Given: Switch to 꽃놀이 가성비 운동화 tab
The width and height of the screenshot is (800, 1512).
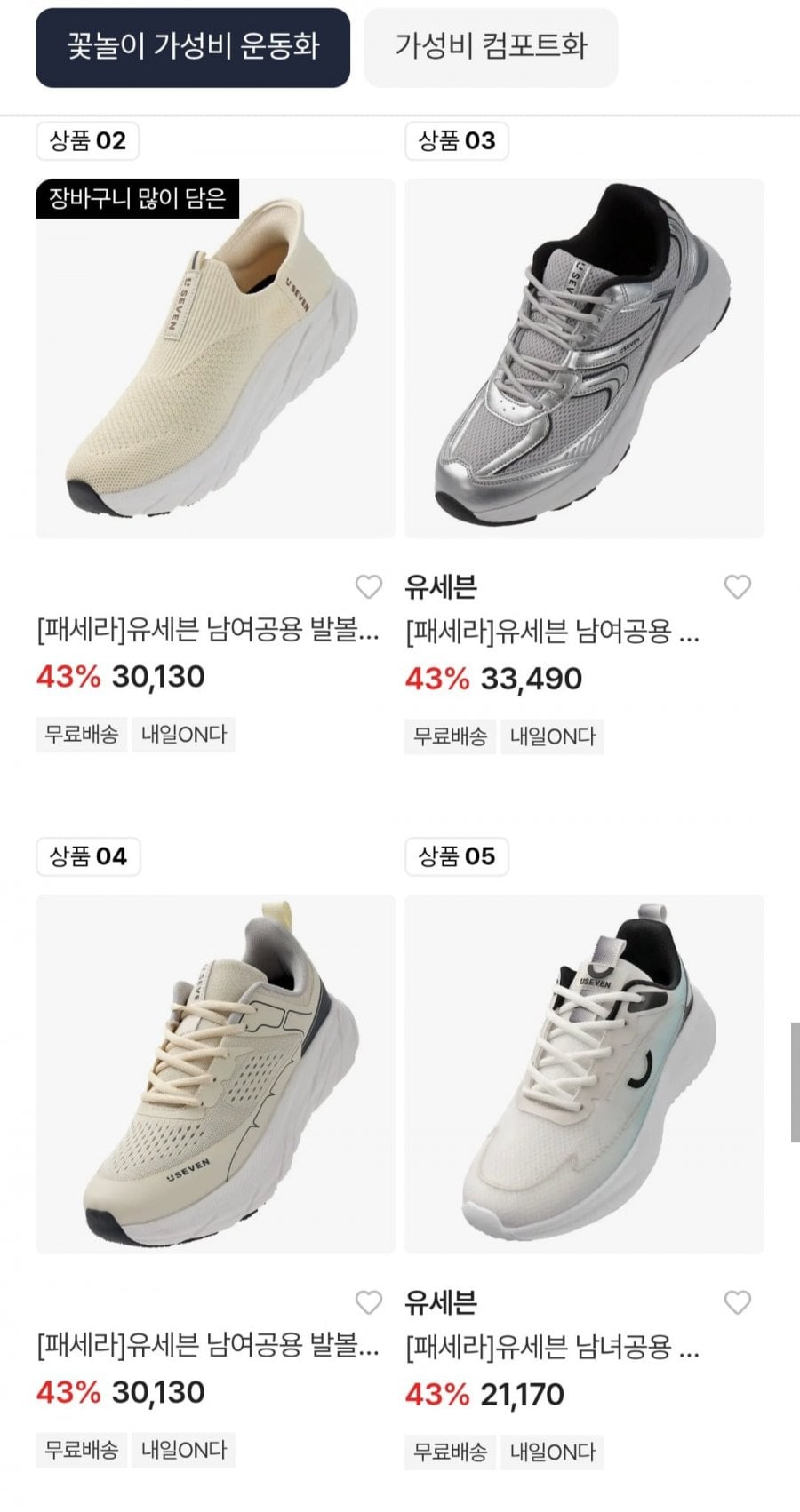Looking at the screenshot, I should click(193, 48).
